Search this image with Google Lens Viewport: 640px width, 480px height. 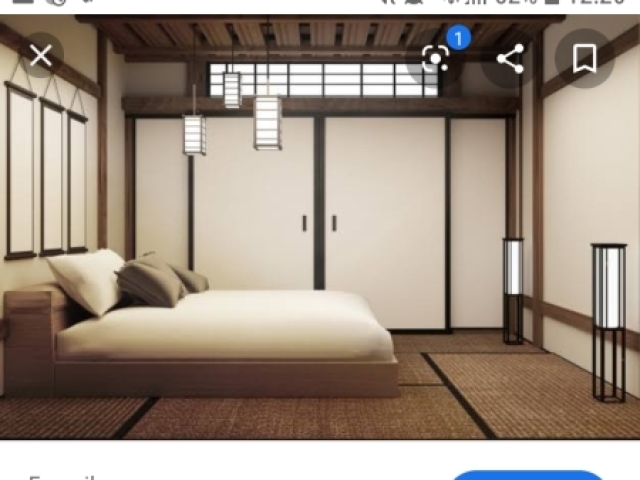436,58
